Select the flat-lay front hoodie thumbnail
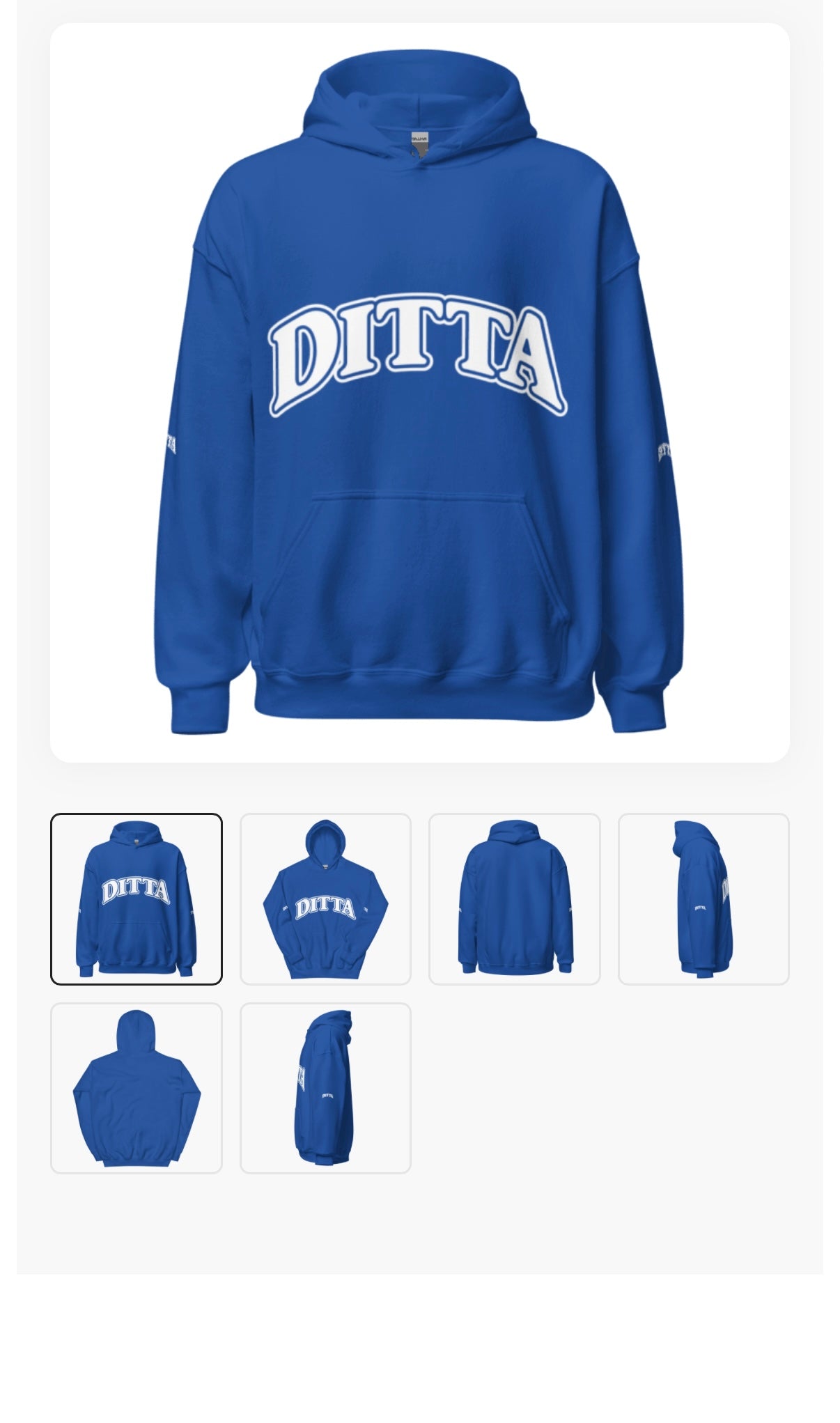The height and width of the screenshot is (1423, 840). (x=325, y=899)
